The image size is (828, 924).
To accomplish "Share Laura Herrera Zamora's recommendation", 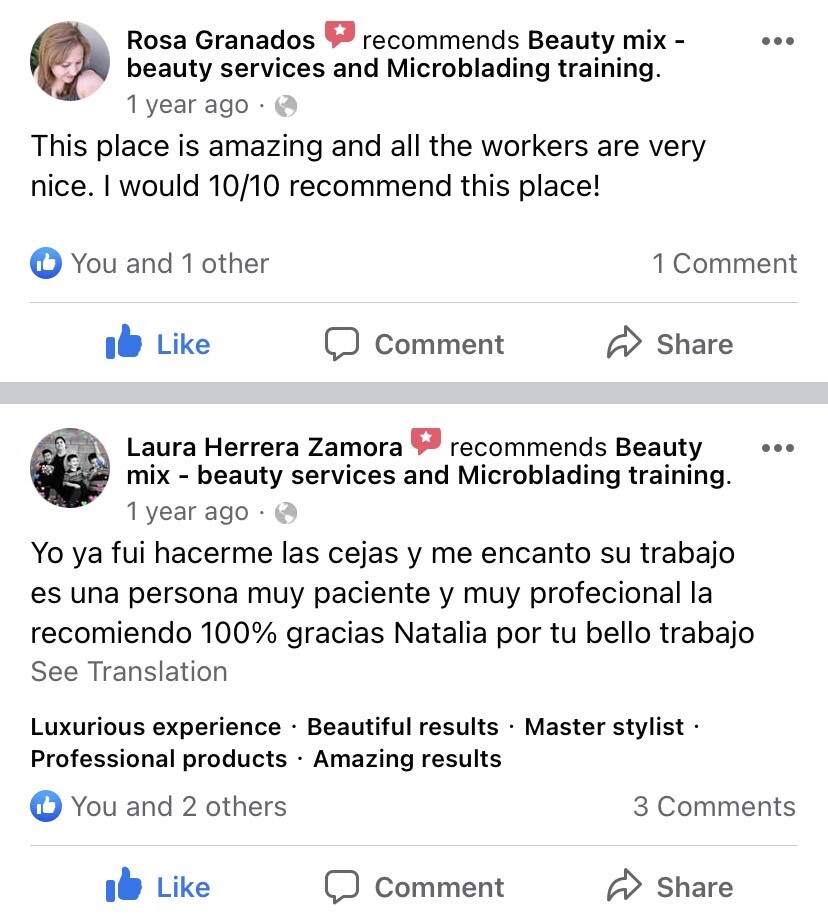I will pyautogui.click(x=670, y=887).
